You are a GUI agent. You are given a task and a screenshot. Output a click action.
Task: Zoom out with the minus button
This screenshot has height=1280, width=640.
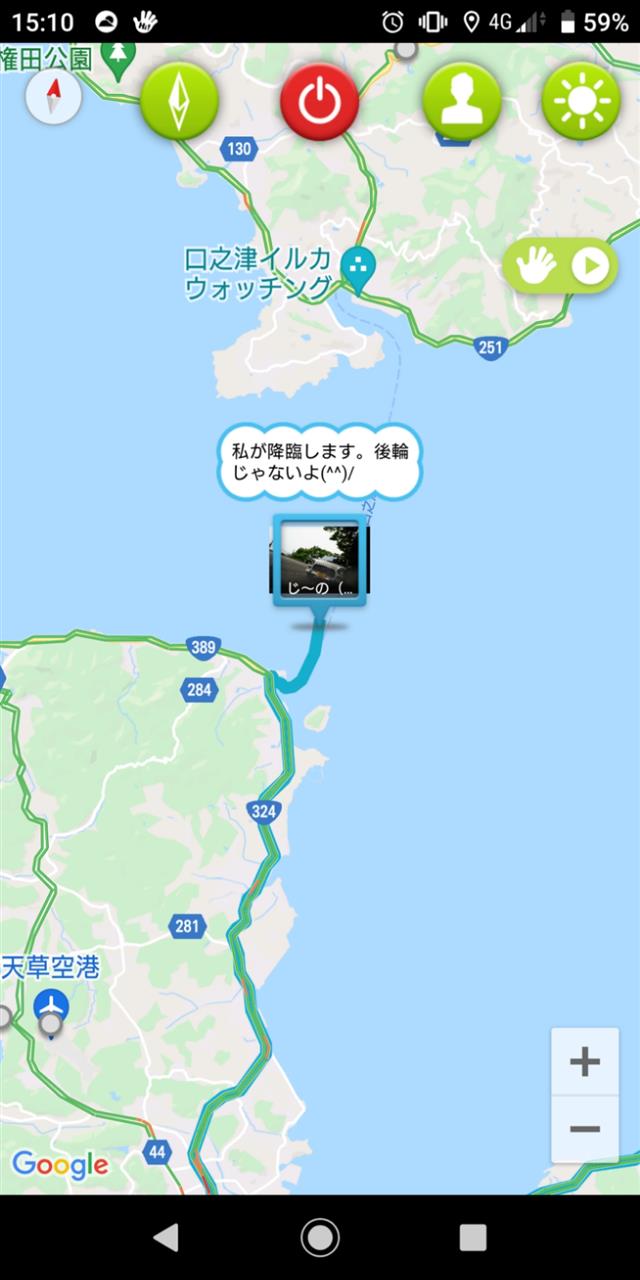[x=584, y=1129]
